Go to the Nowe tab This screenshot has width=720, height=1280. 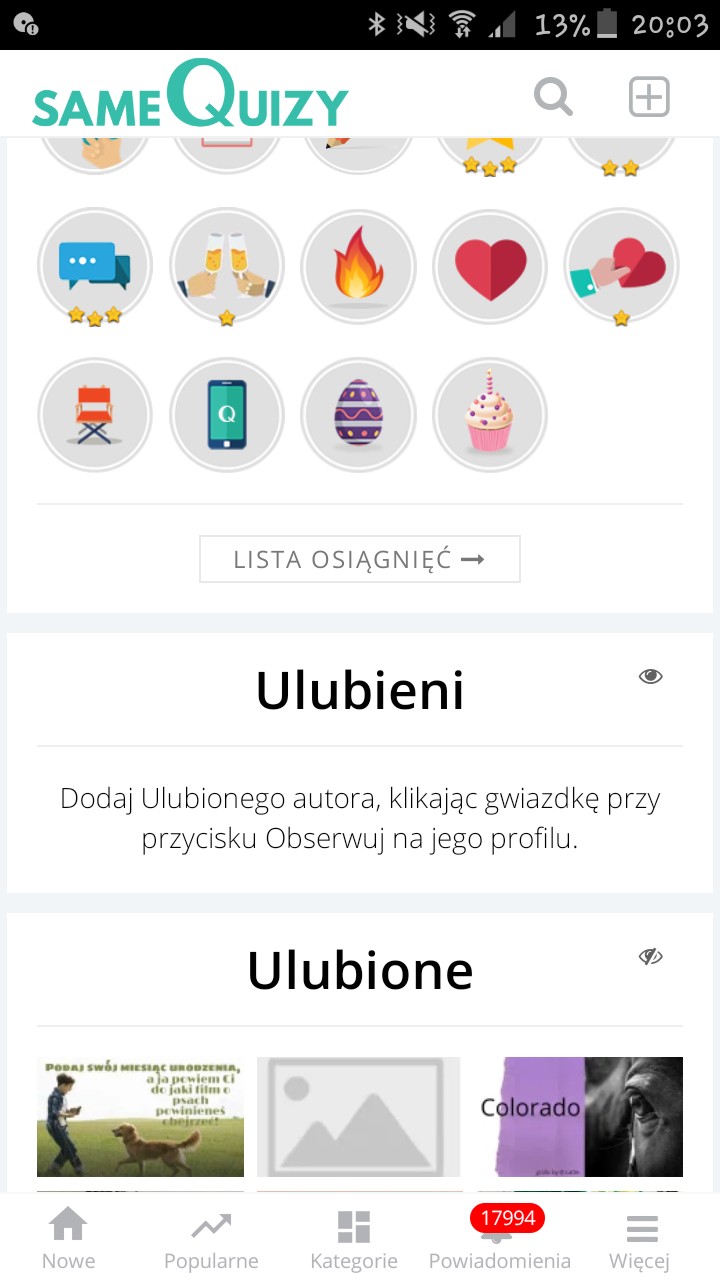click(x=68, y=1240)
